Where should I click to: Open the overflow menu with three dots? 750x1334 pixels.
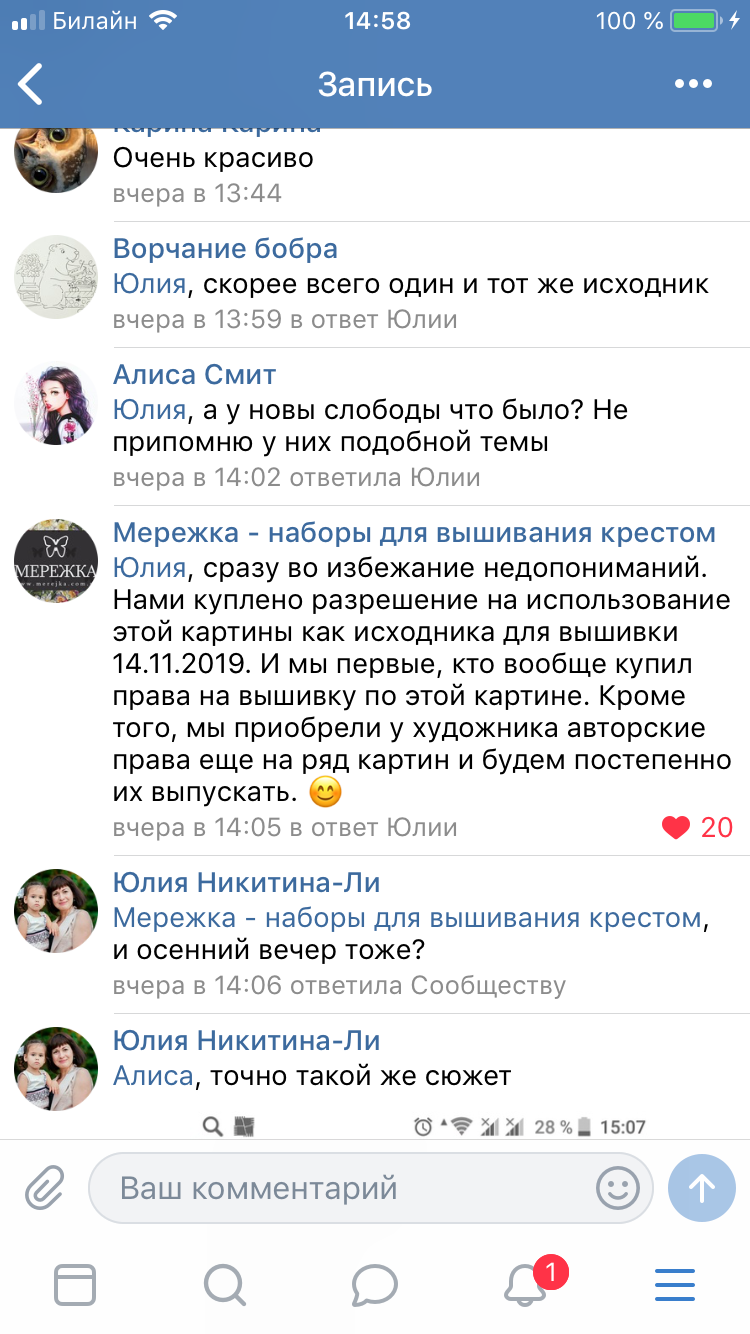pyautogui.click(x=693, y=84)
